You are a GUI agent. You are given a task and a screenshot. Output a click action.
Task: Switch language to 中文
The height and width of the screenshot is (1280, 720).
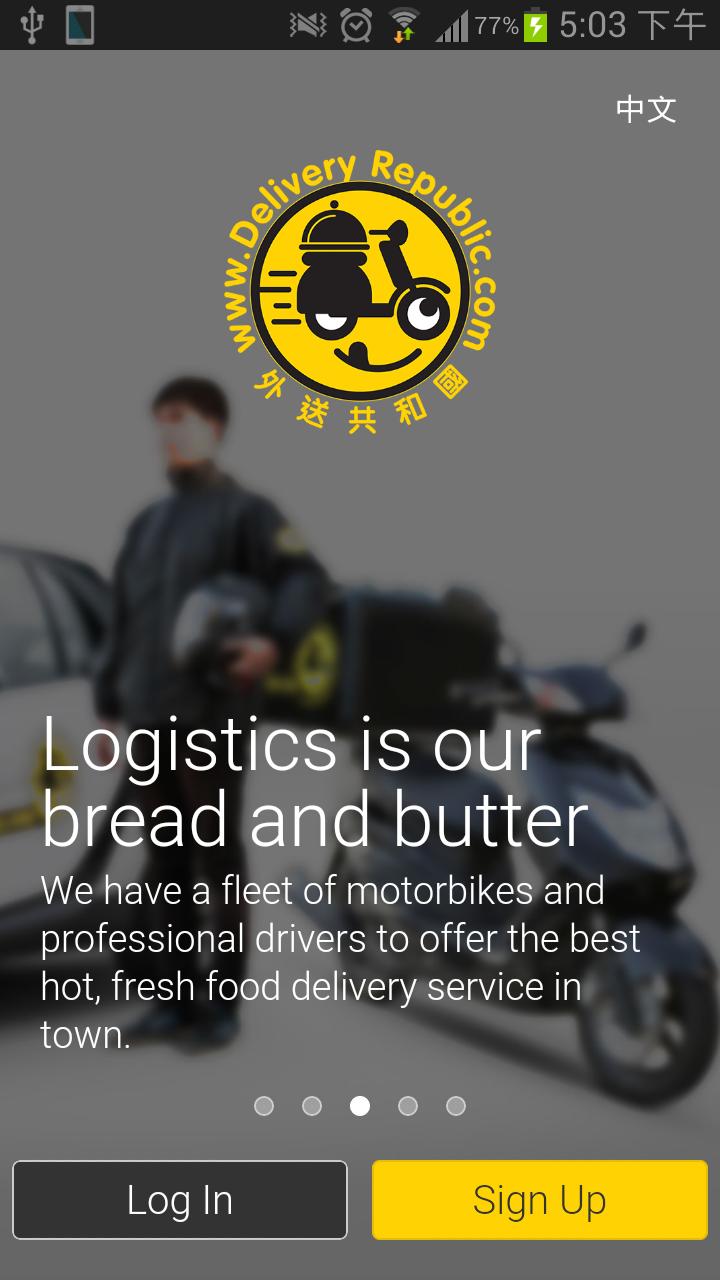[x=646, y=109]
